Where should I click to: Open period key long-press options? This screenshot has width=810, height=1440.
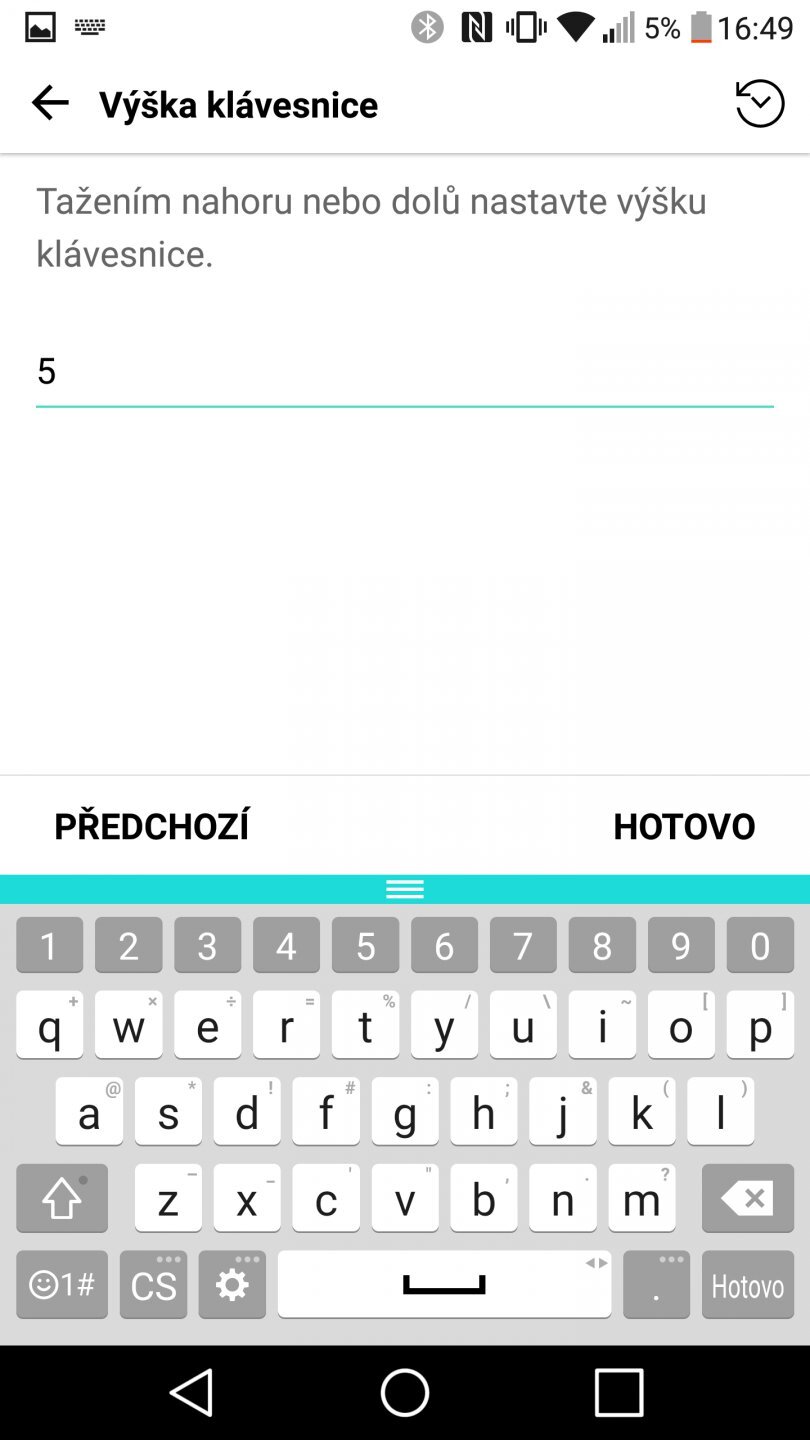pos(656,1284)
